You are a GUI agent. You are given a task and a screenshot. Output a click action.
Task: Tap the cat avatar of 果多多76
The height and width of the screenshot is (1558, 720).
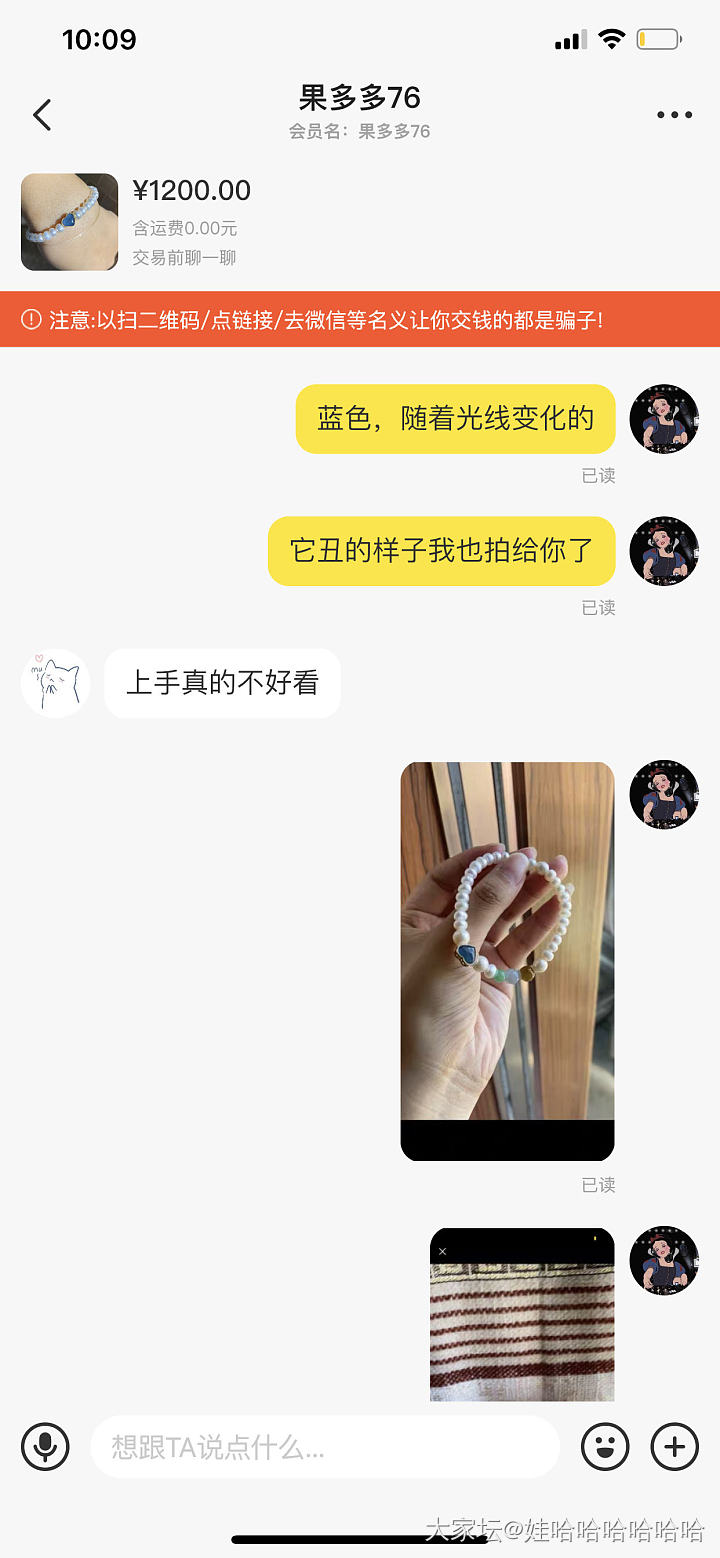tap(56, 684)
